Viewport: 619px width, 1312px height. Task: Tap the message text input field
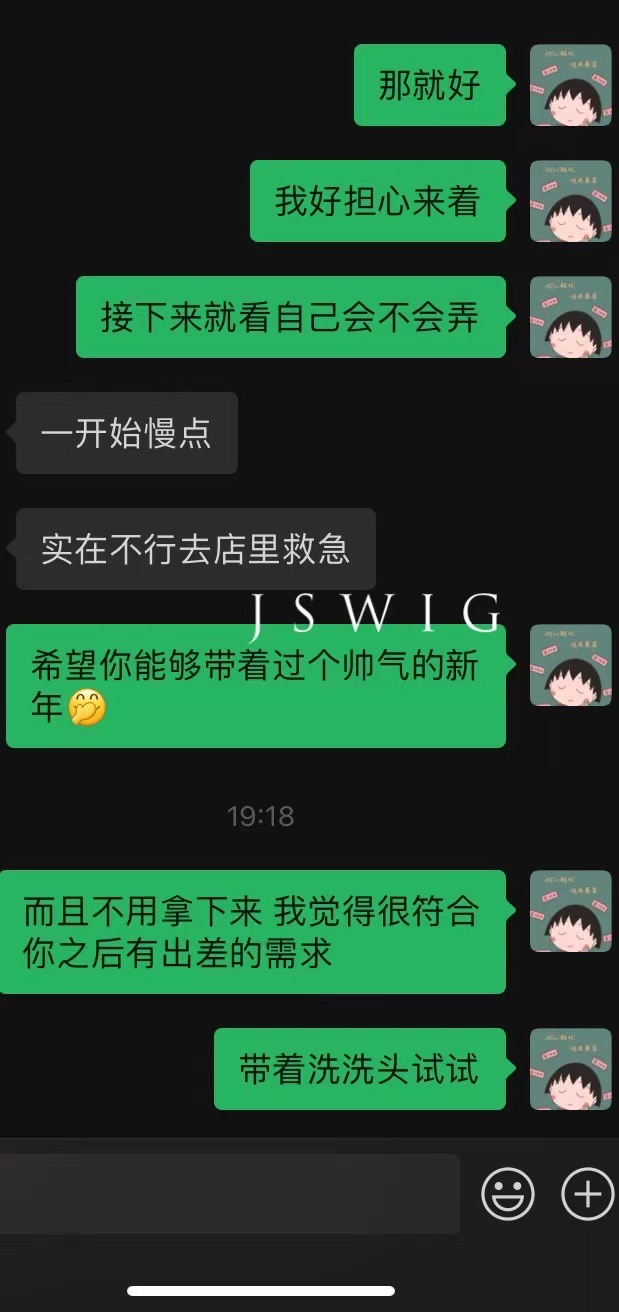point(230,1194)
